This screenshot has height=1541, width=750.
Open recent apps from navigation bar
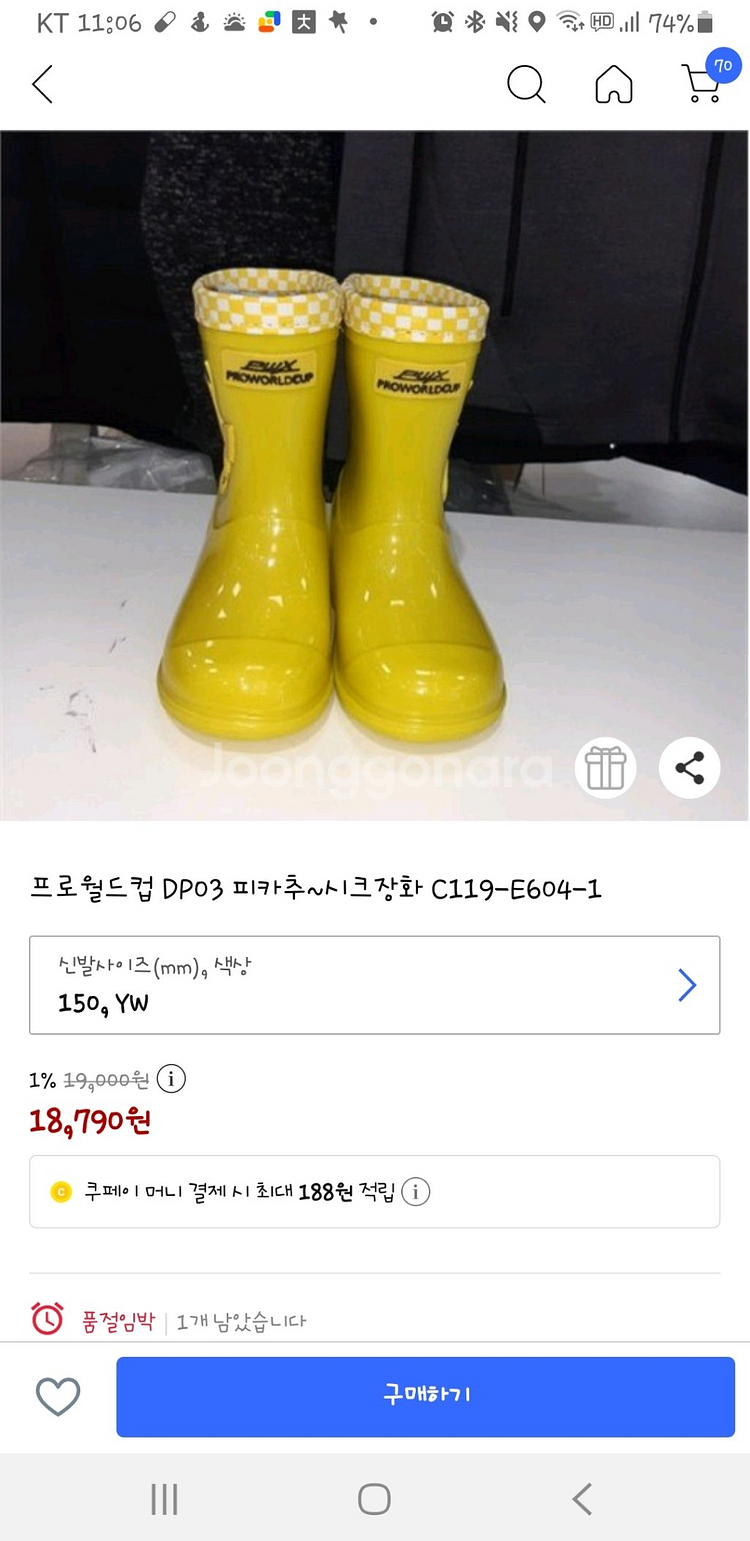(x=164, y=1499)
